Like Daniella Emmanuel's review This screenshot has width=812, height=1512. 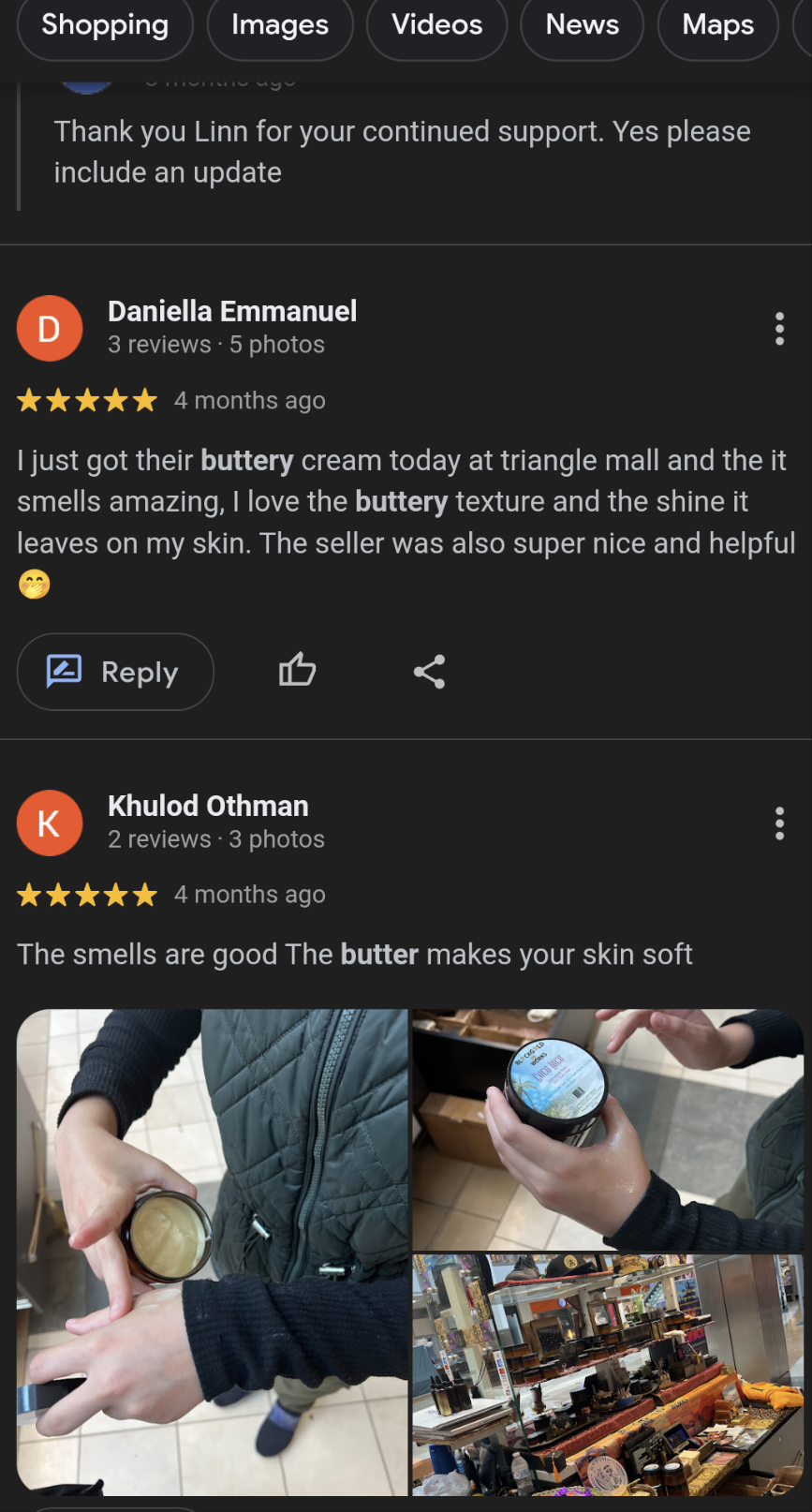pyautogui.click(x=298, y=671)
